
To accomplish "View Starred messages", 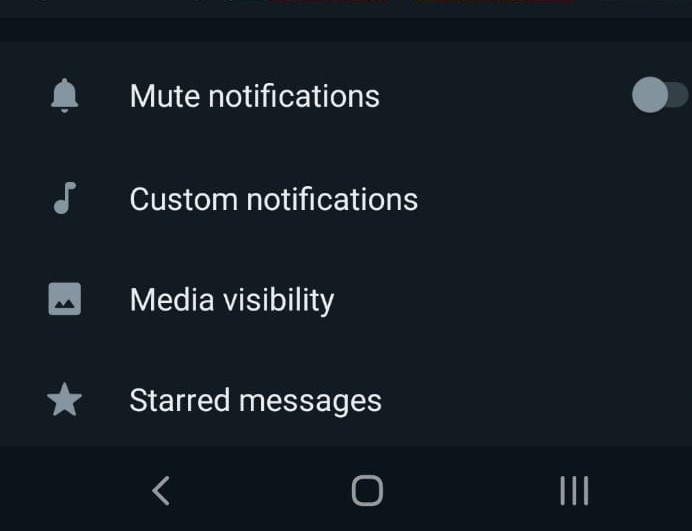I will tap(255, 401).
